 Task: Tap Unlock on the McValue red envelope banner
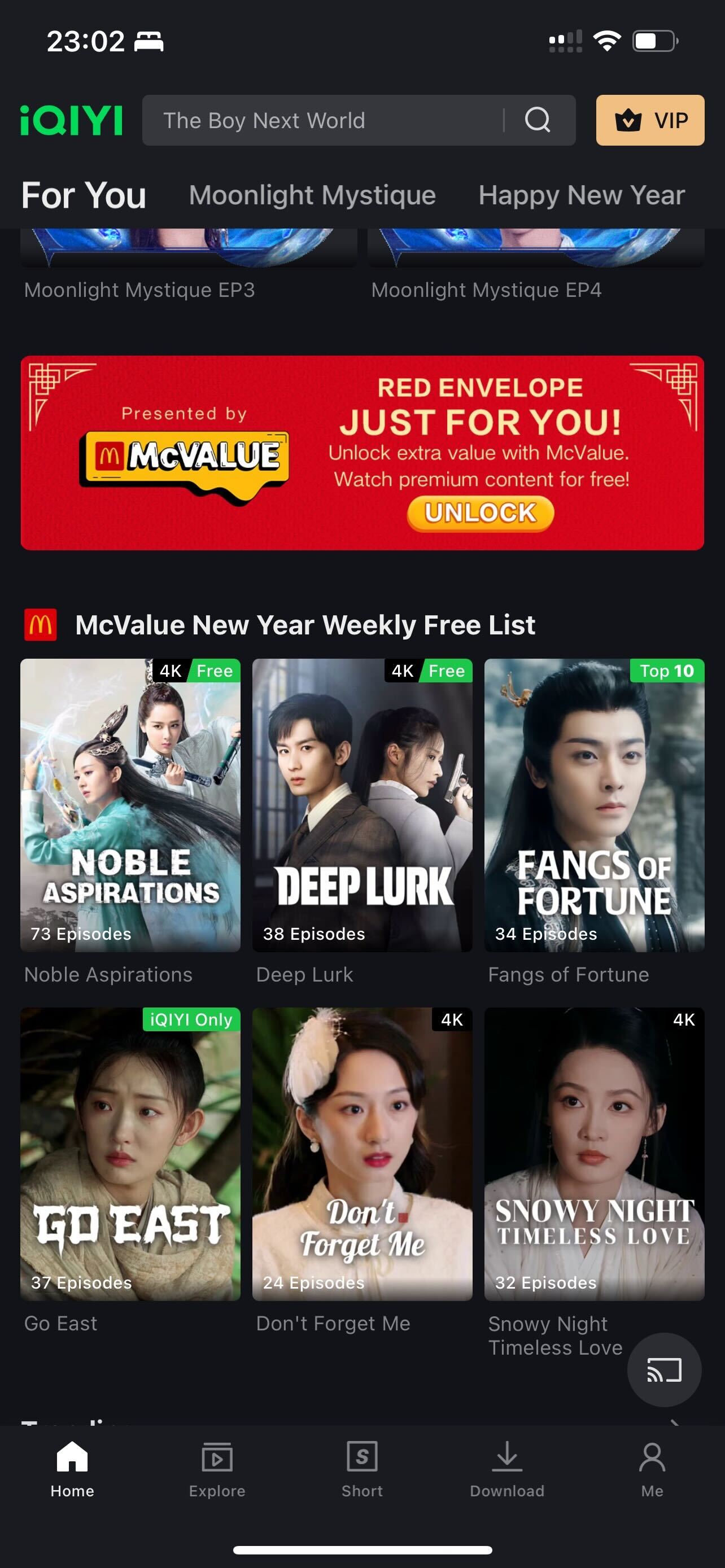(481, 513)
